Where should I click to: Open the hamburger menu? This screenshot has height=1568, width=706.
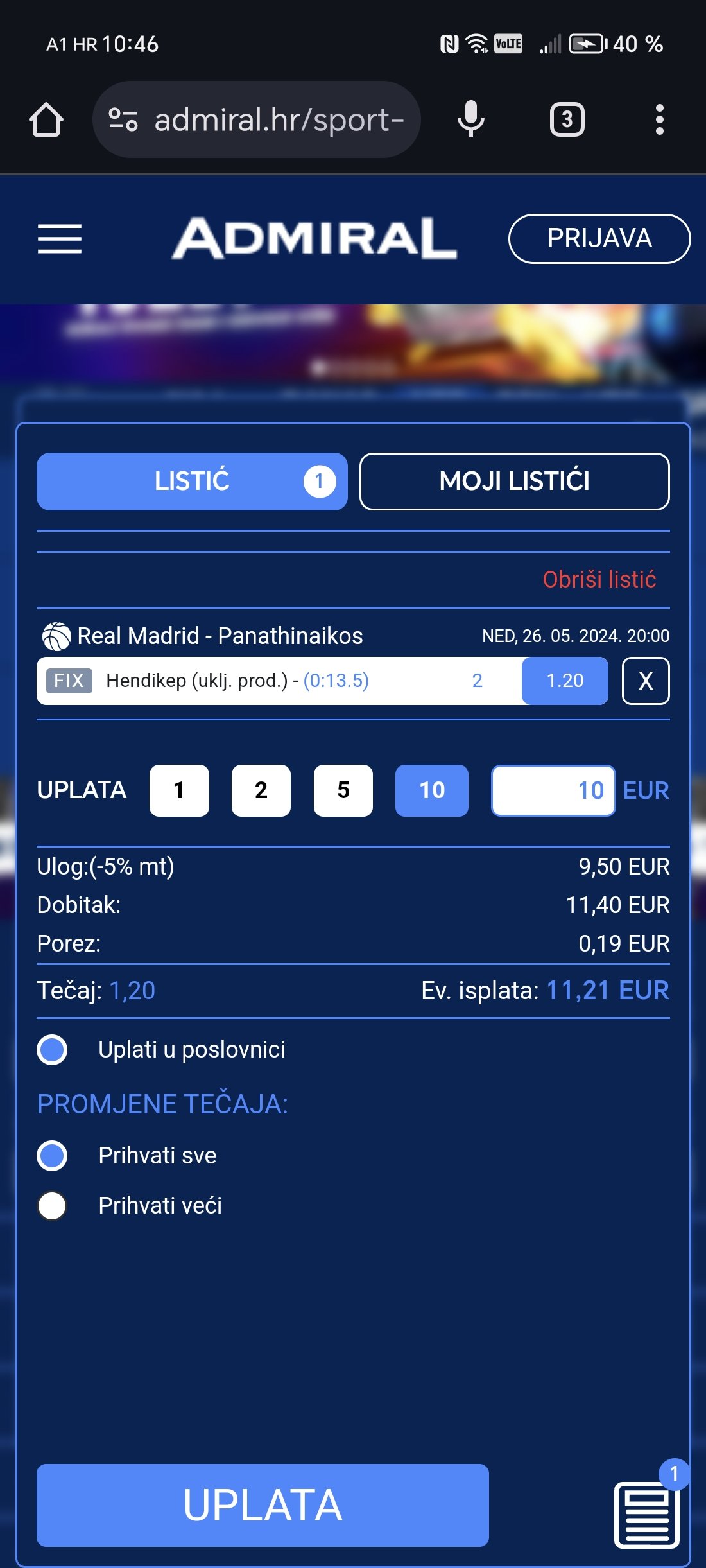coord(59,239)
